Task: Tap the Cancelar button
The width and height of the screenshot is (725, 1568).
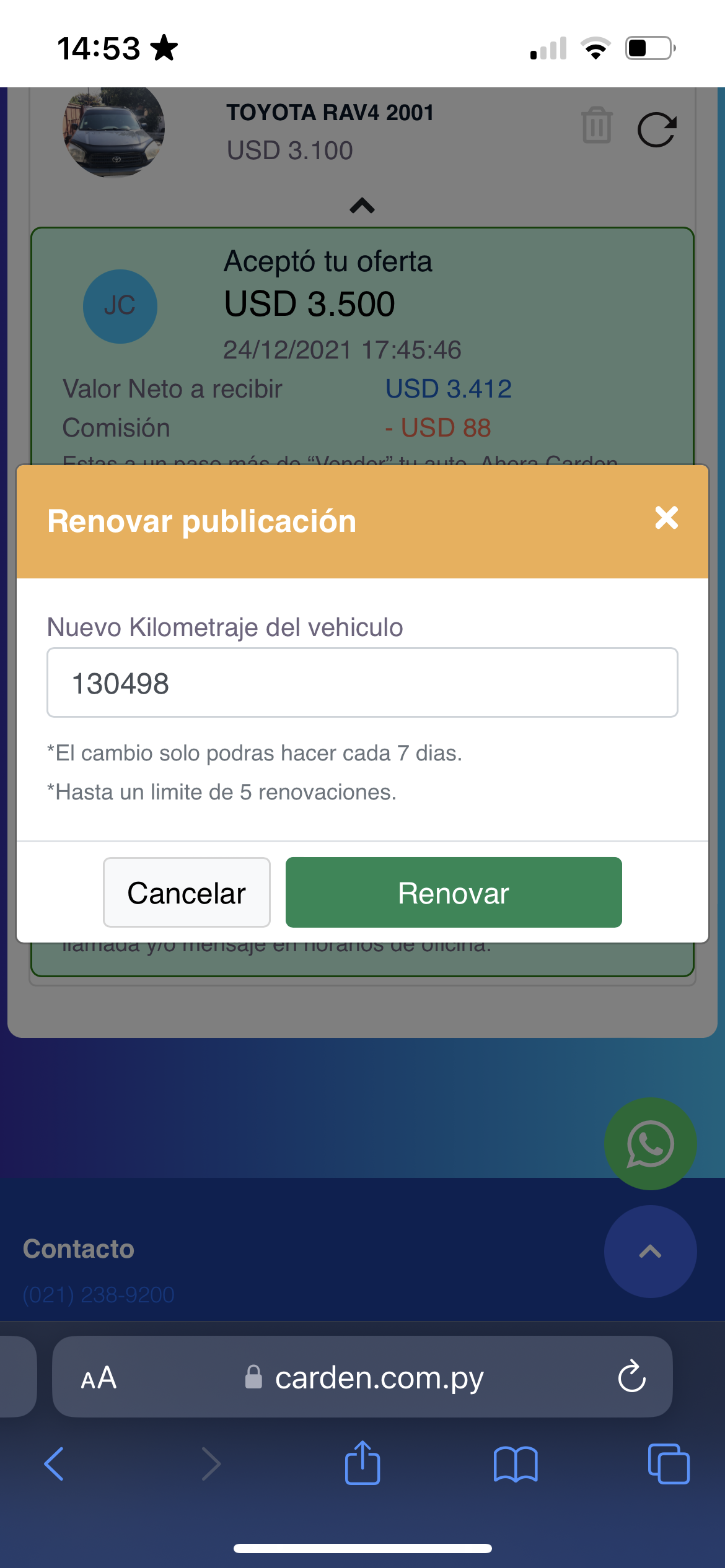Action: 187,892
